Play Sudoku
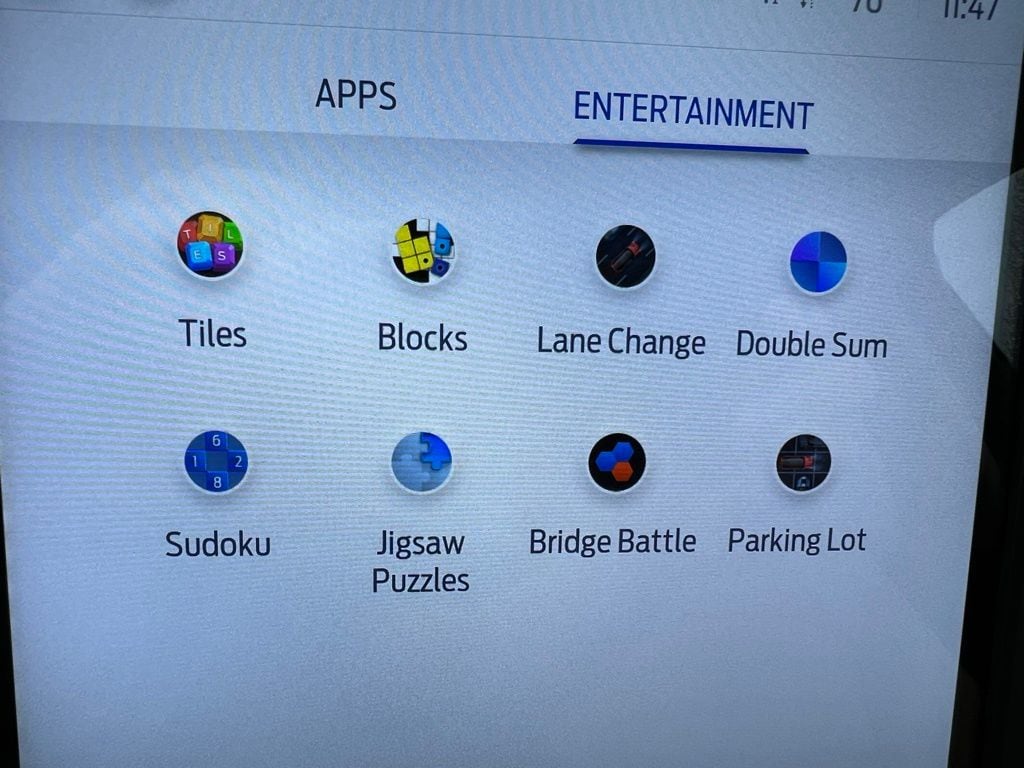The width and height of the screenshot is (1024, 768). (x=216, y=462)
